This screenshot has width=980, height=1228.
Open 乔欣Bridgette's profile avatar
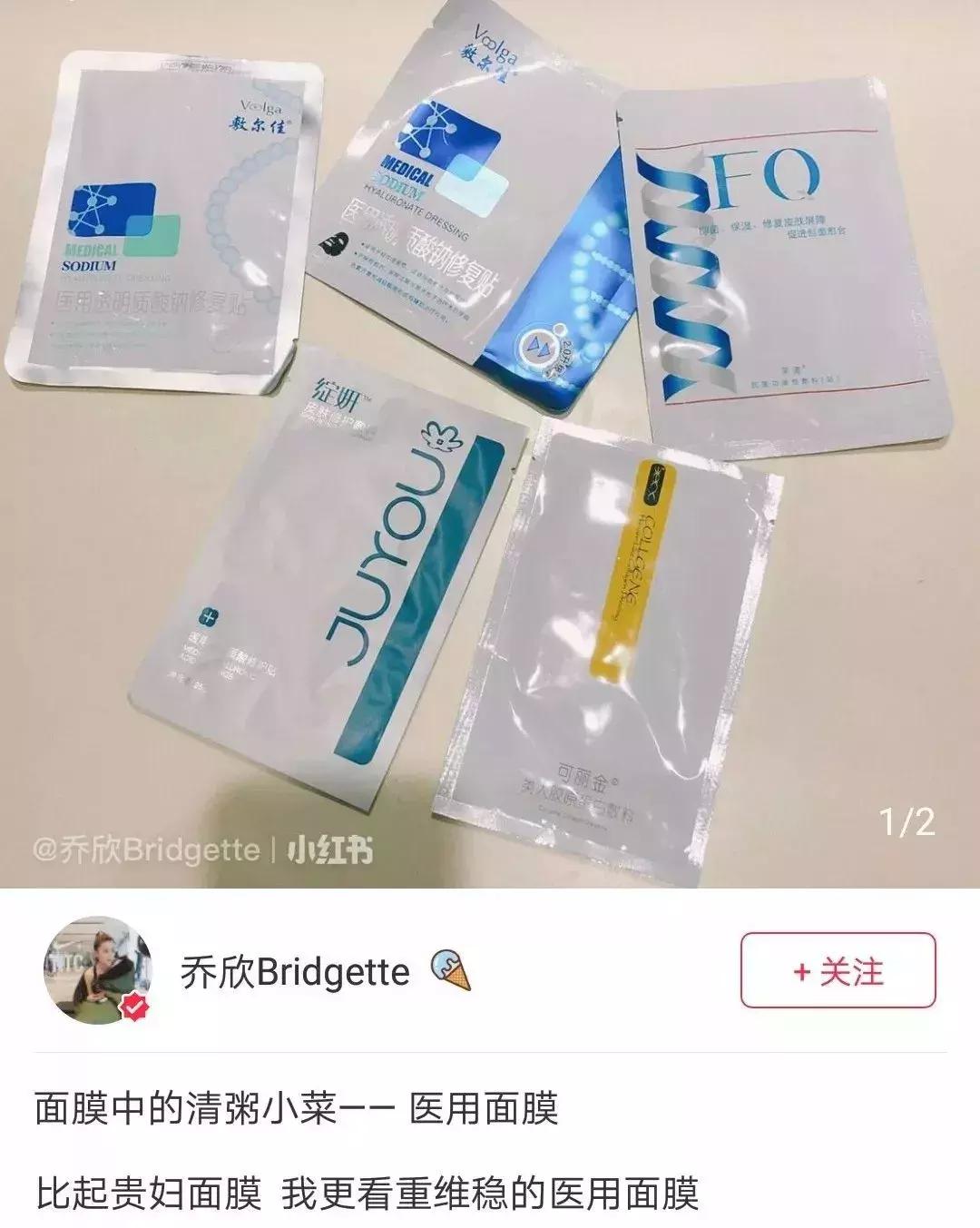tap(98, 970)
